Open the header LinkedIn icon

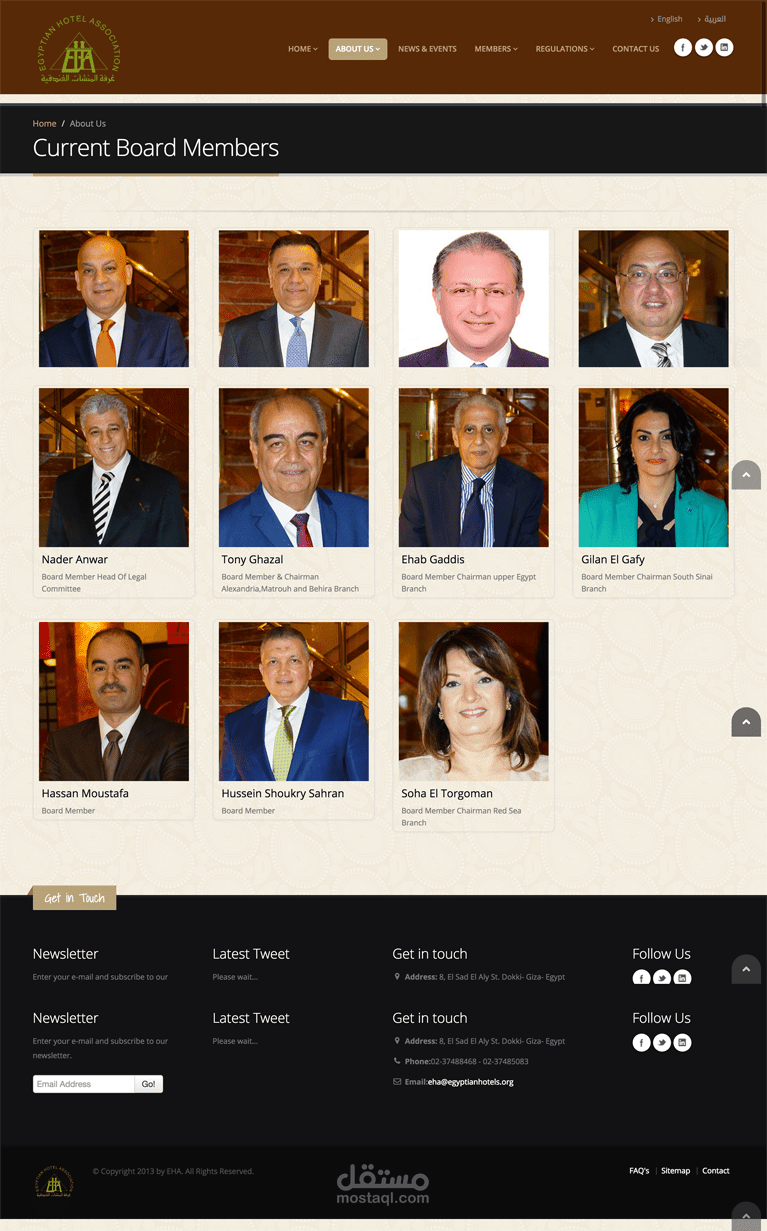(725, 47)
